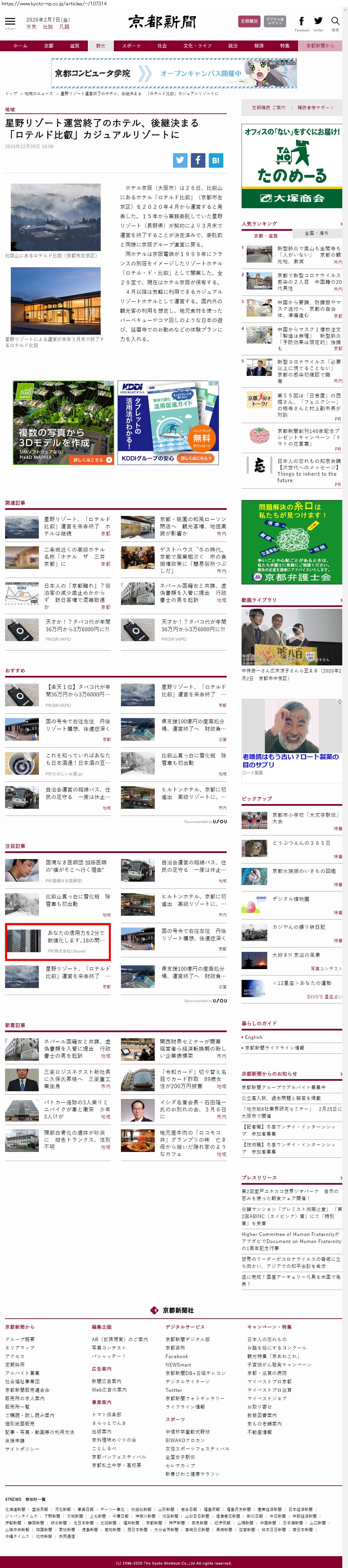This screenshot has height=1568, width=348.
Task: Switch ranking to 全国・海外 tab
Action: click(x=316, y=233)
